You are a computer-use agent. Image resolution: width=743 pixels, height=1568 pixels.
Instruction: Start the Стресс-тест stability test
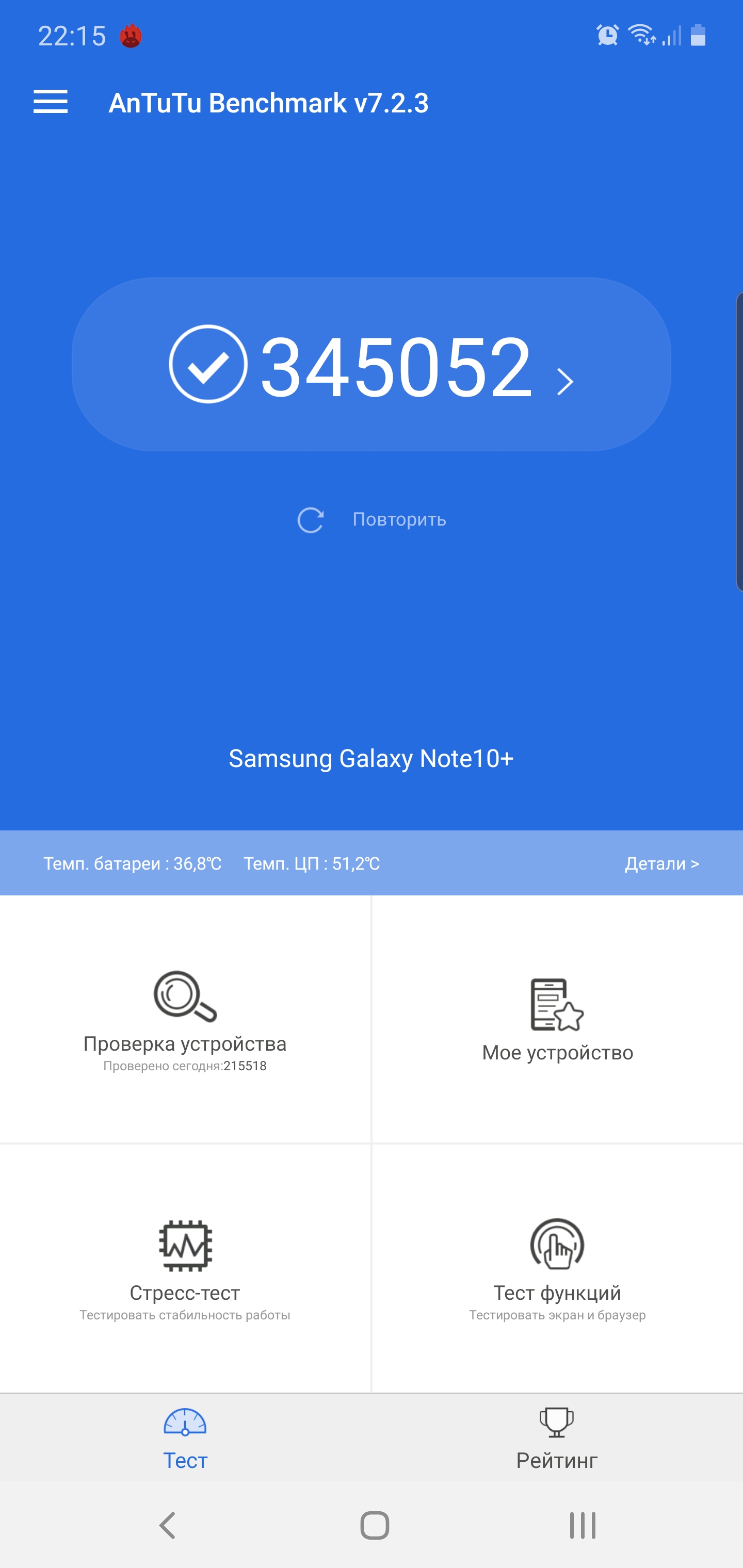point(185,1268)
